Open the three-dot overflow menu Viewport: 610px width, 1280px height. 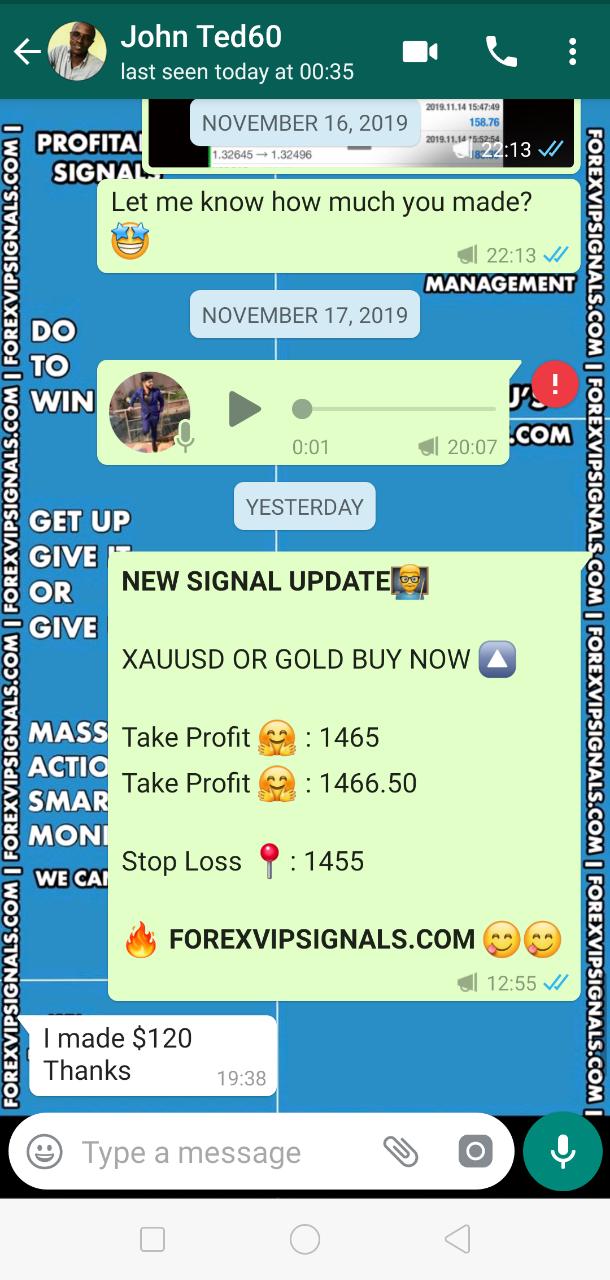572,52
